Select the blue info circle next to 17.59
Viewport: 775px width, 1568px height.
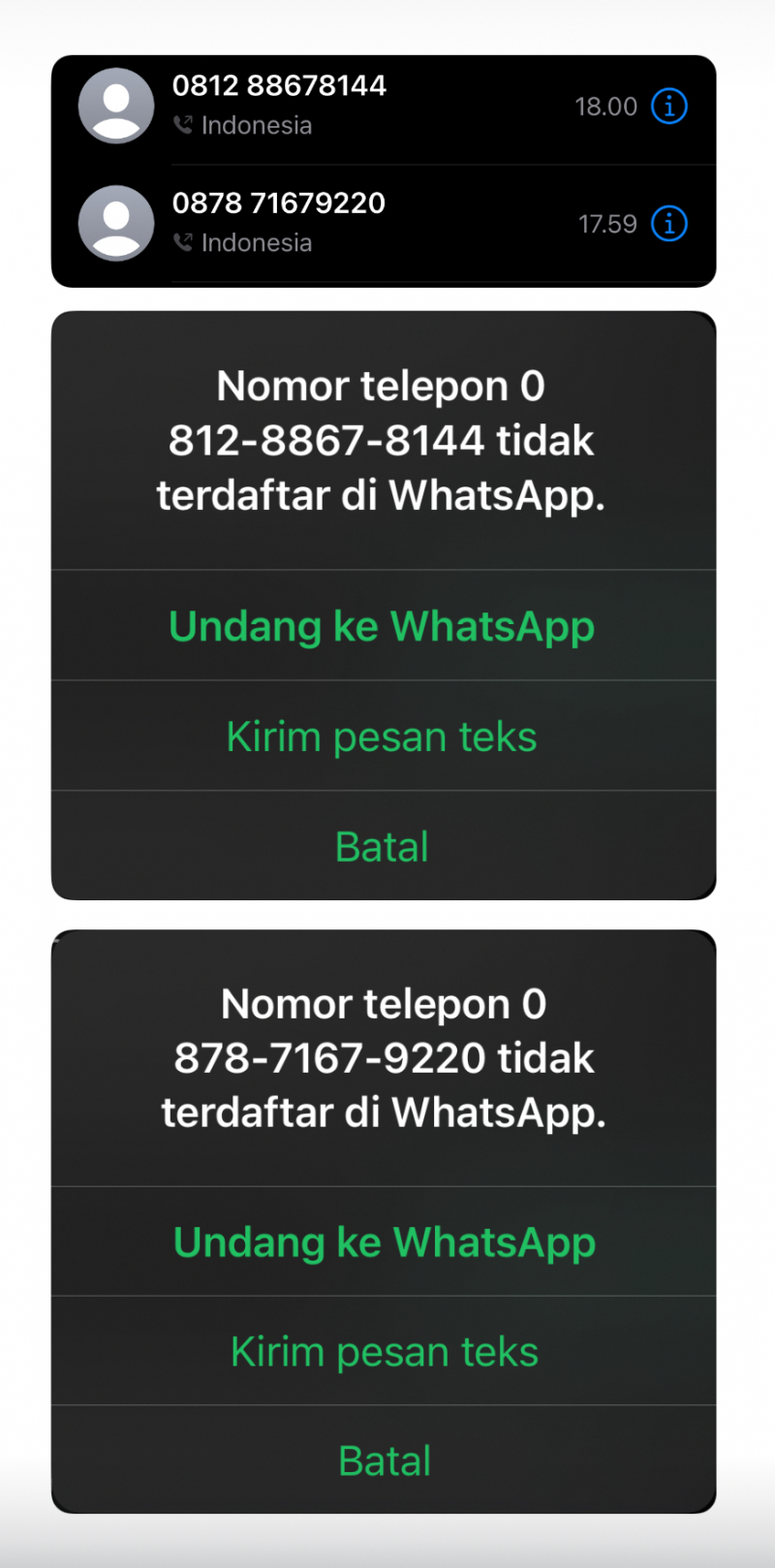(x=668, y=224)
